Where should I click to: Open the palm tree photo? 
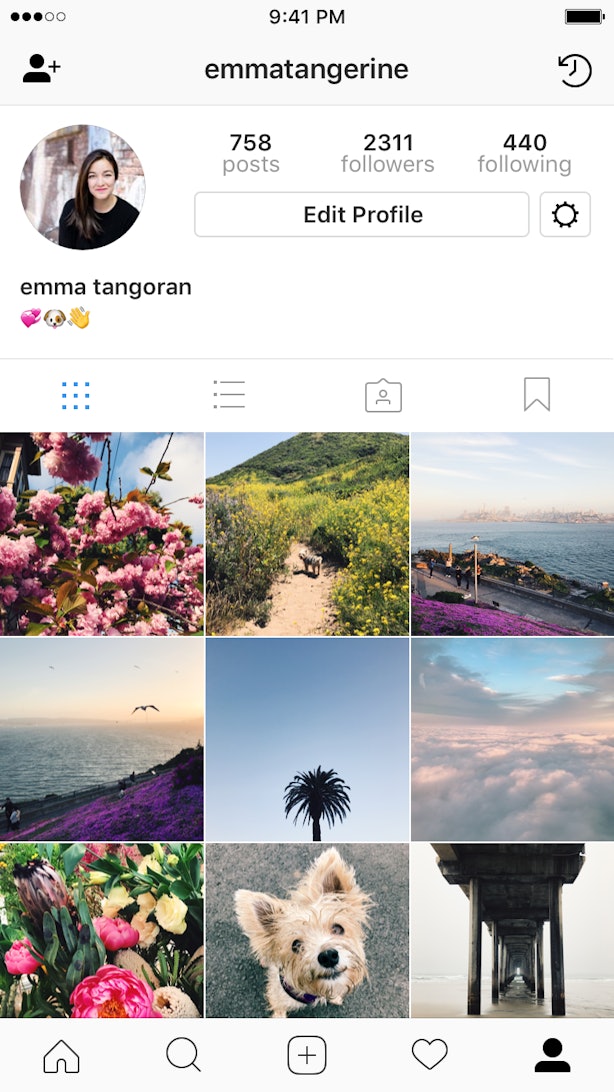(307, 740)
